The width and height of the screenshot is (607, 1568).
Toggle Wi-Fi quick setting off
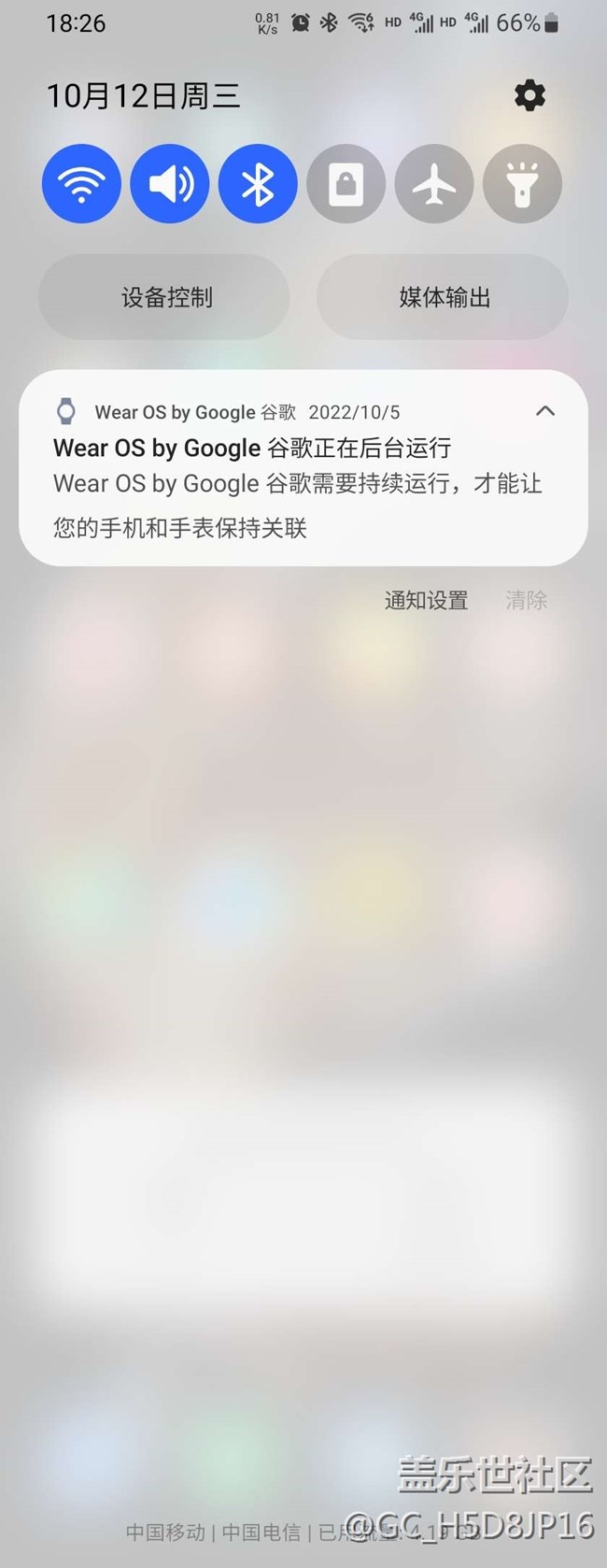(81, 184)
